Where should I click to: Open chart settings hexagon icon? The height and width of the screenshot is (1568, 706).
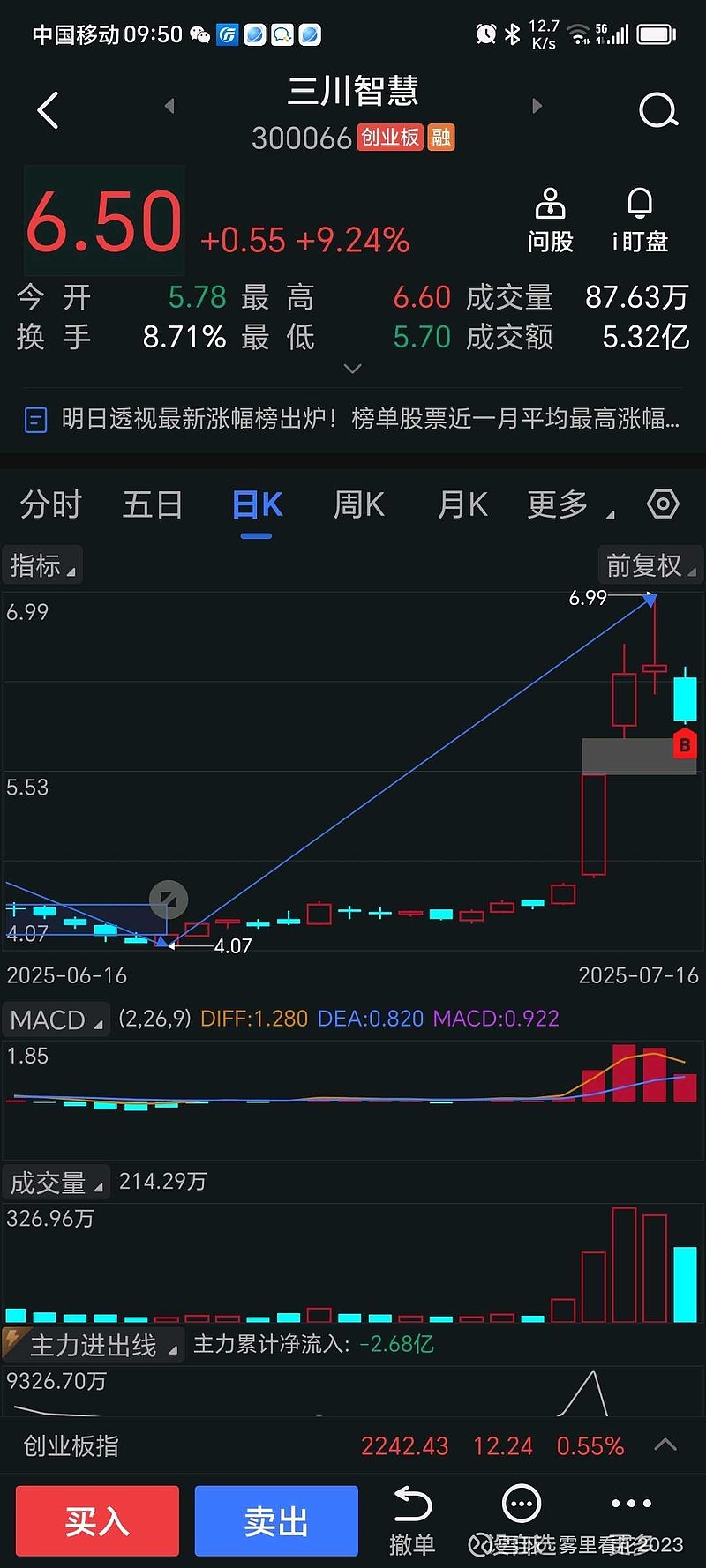663,504
